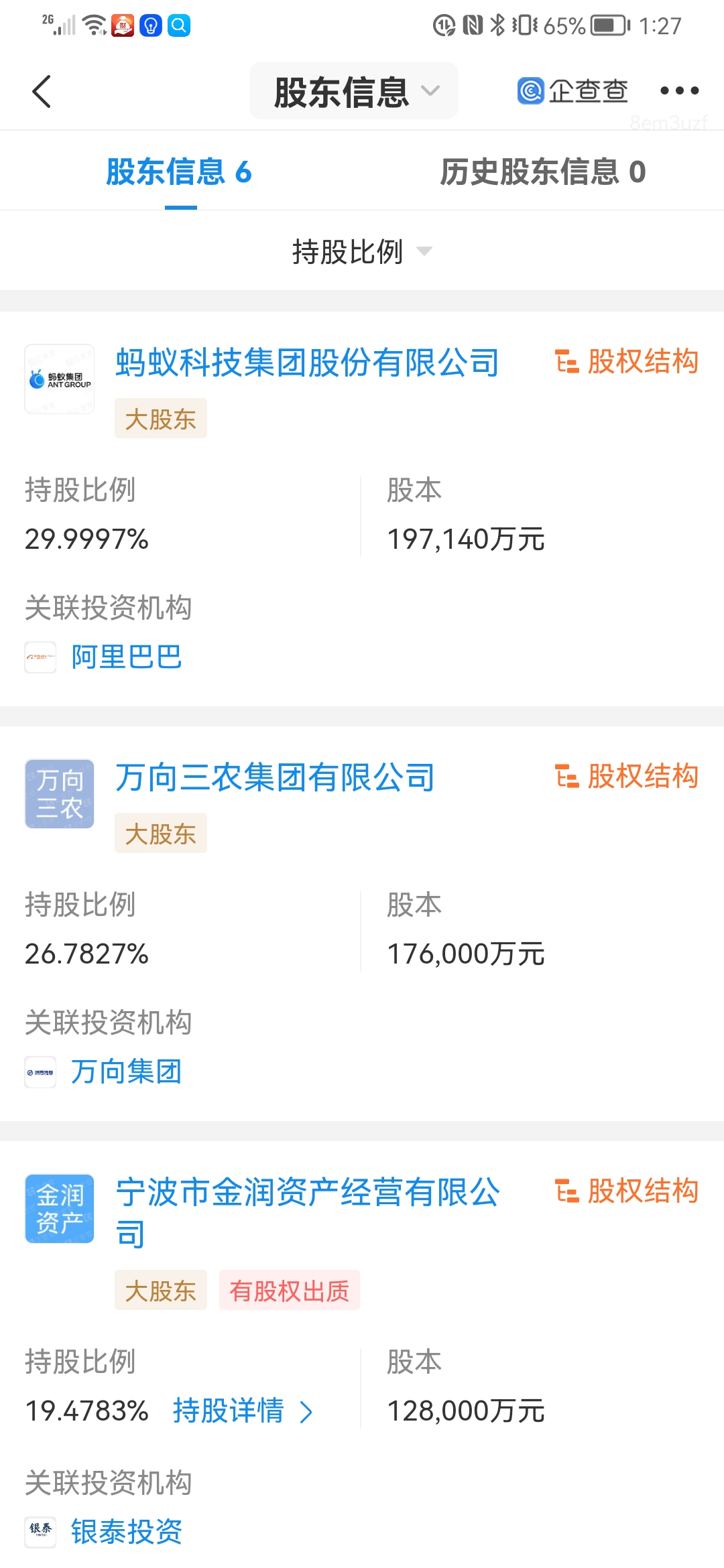The height and width of the screenshot is (1568, 724).
Task: View 股权结构 for 万向三农集团
Action: 627,777
